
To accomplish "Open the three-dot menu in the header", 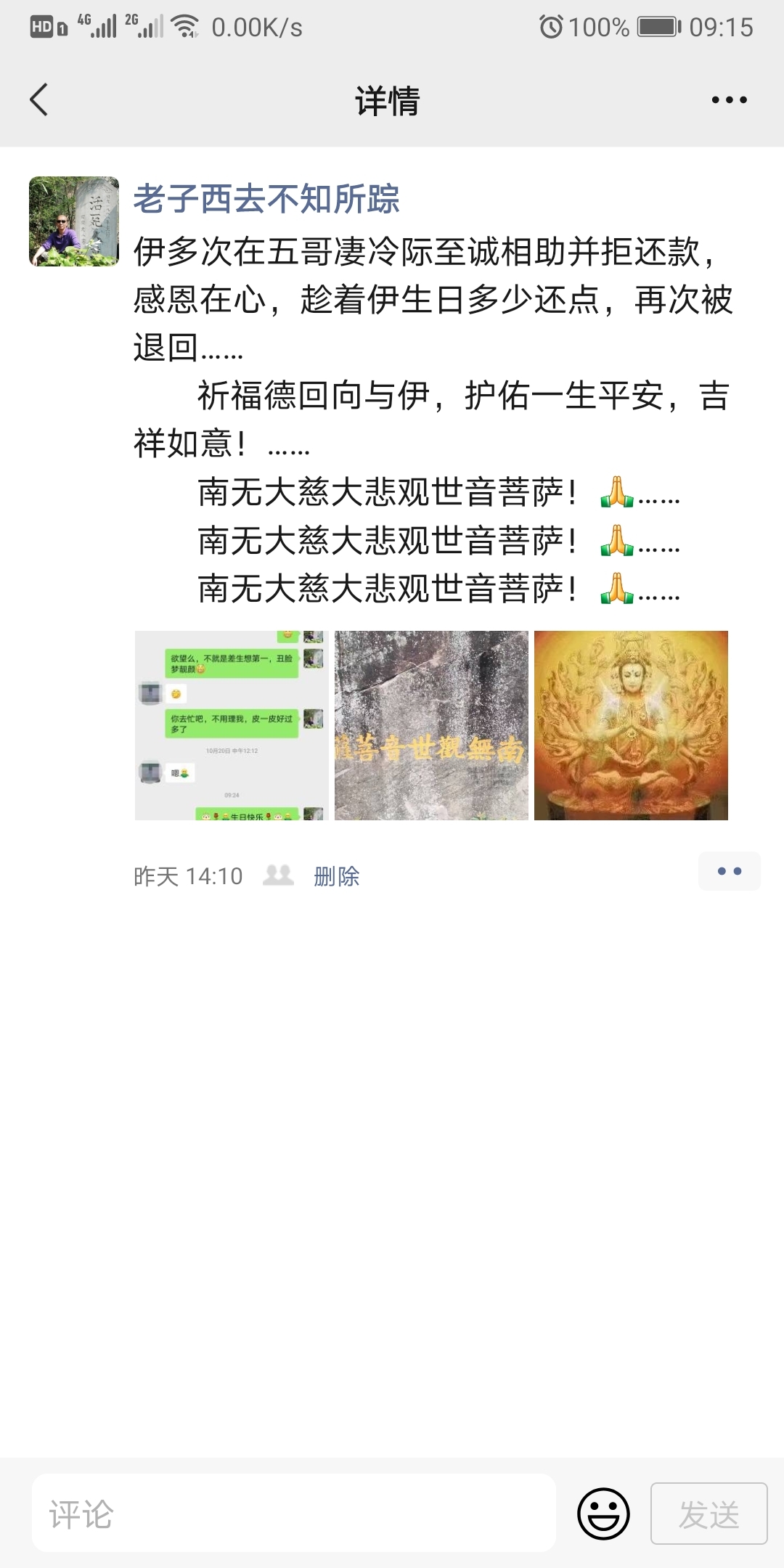I will (729, 100).
